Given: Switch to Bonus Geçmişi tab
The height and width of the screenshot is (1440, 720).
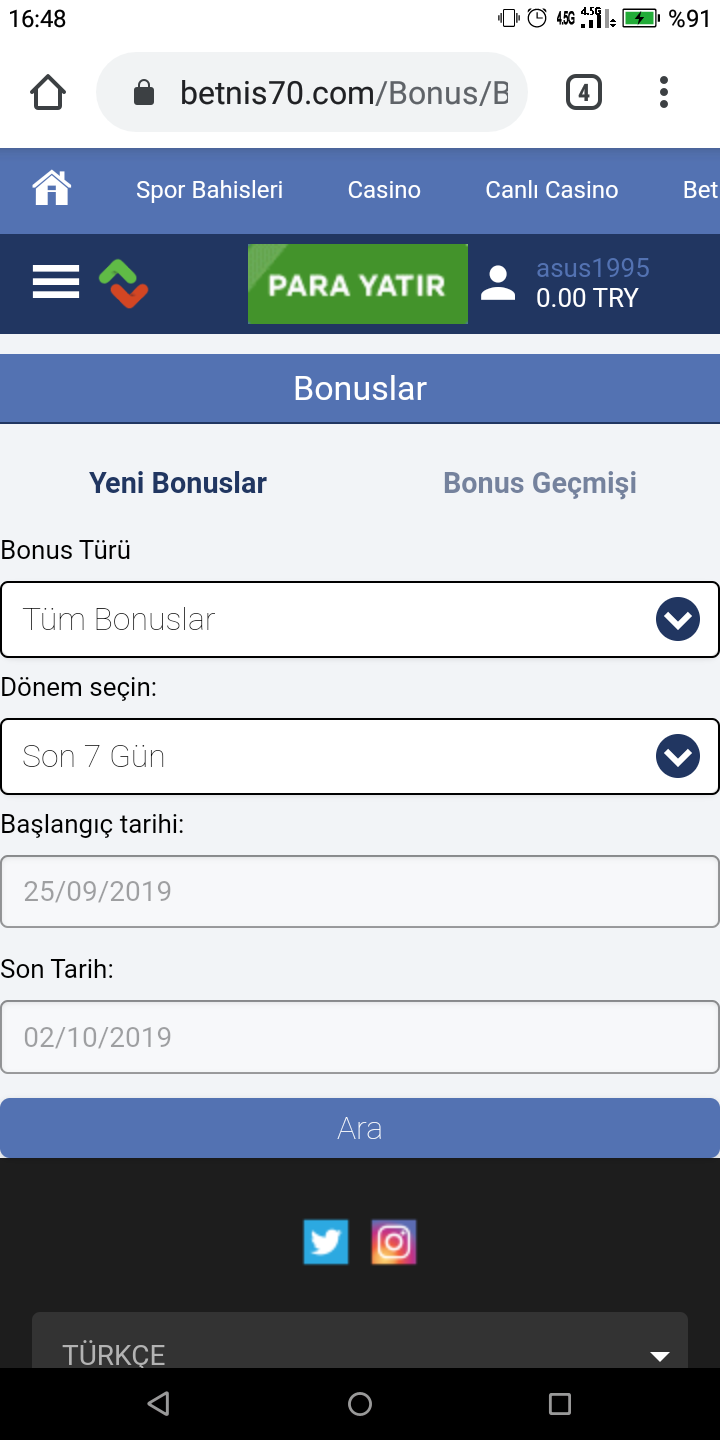Looking at the screenshot, I should tap(540, 483).
